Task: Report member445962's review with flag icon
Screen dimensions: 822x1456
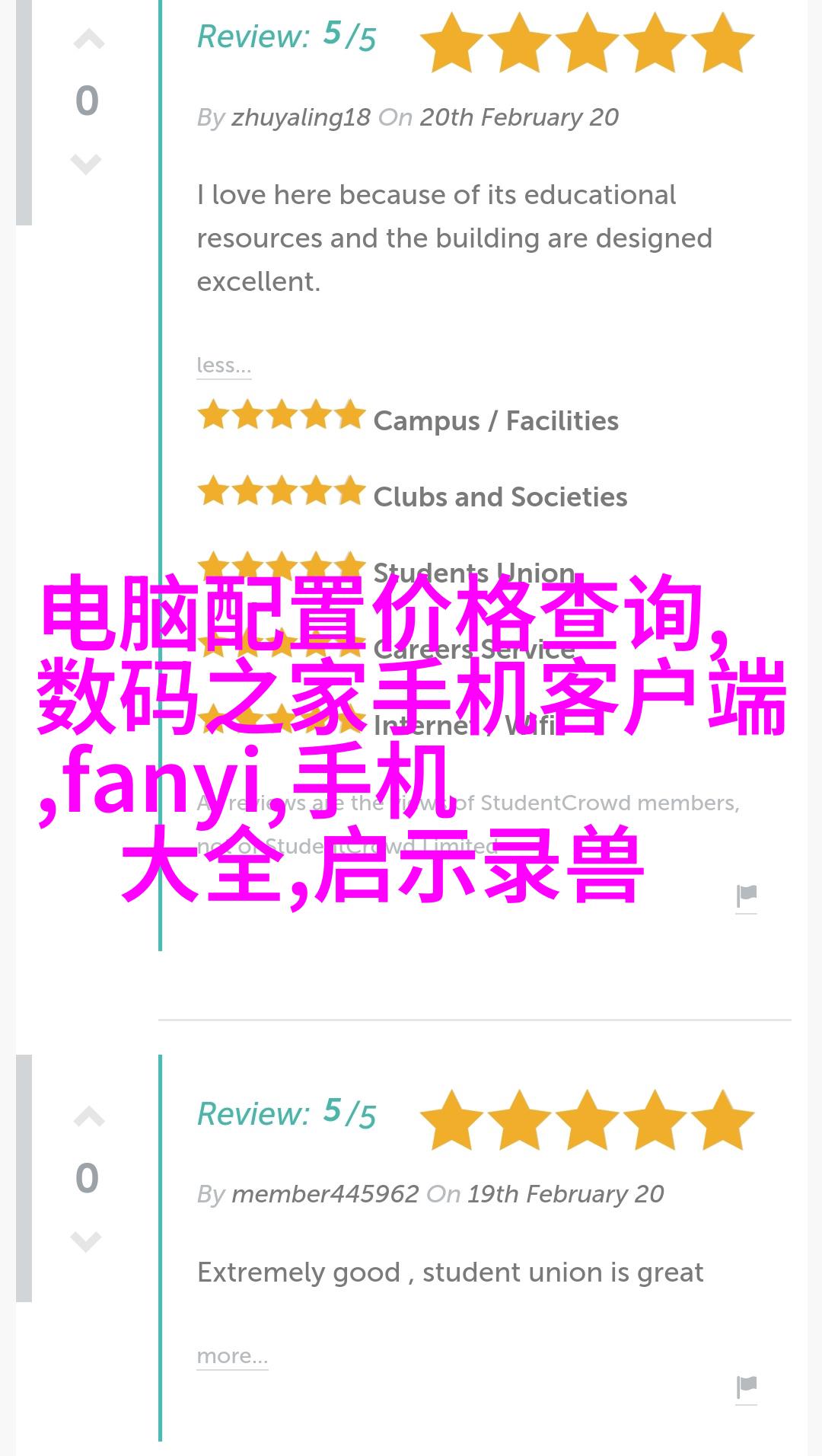Action: coord(746,1387)
